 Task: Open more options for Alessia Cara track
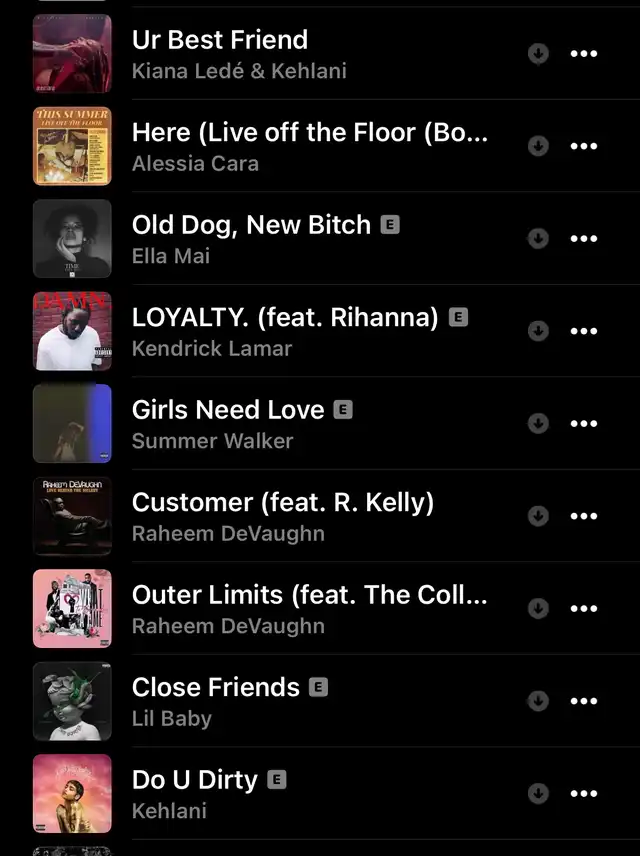(x=584, y=146)
